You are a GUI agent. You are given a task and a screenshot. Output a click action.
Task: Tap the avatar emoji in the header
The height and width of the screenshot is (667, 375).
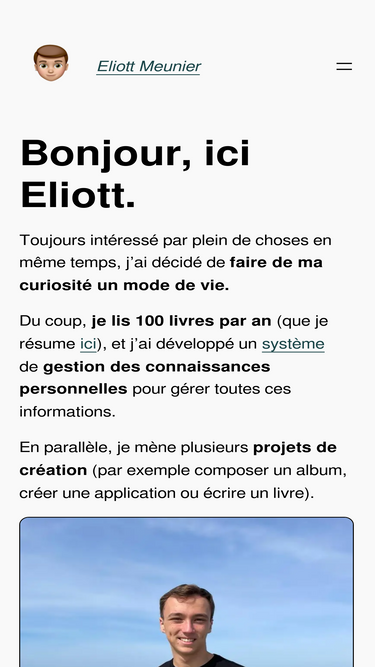pyautogui.click(x=51, y=63)
